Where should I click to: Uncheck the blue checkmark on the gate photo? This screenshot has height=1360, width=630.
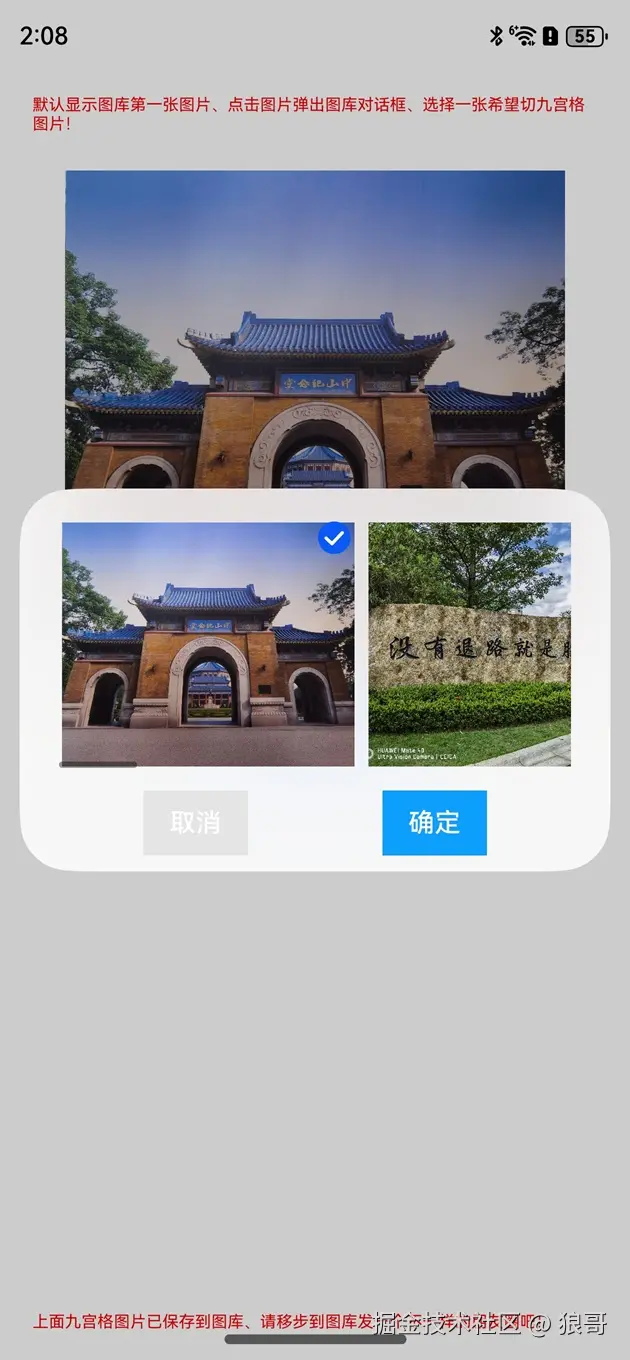click(334, 538)
